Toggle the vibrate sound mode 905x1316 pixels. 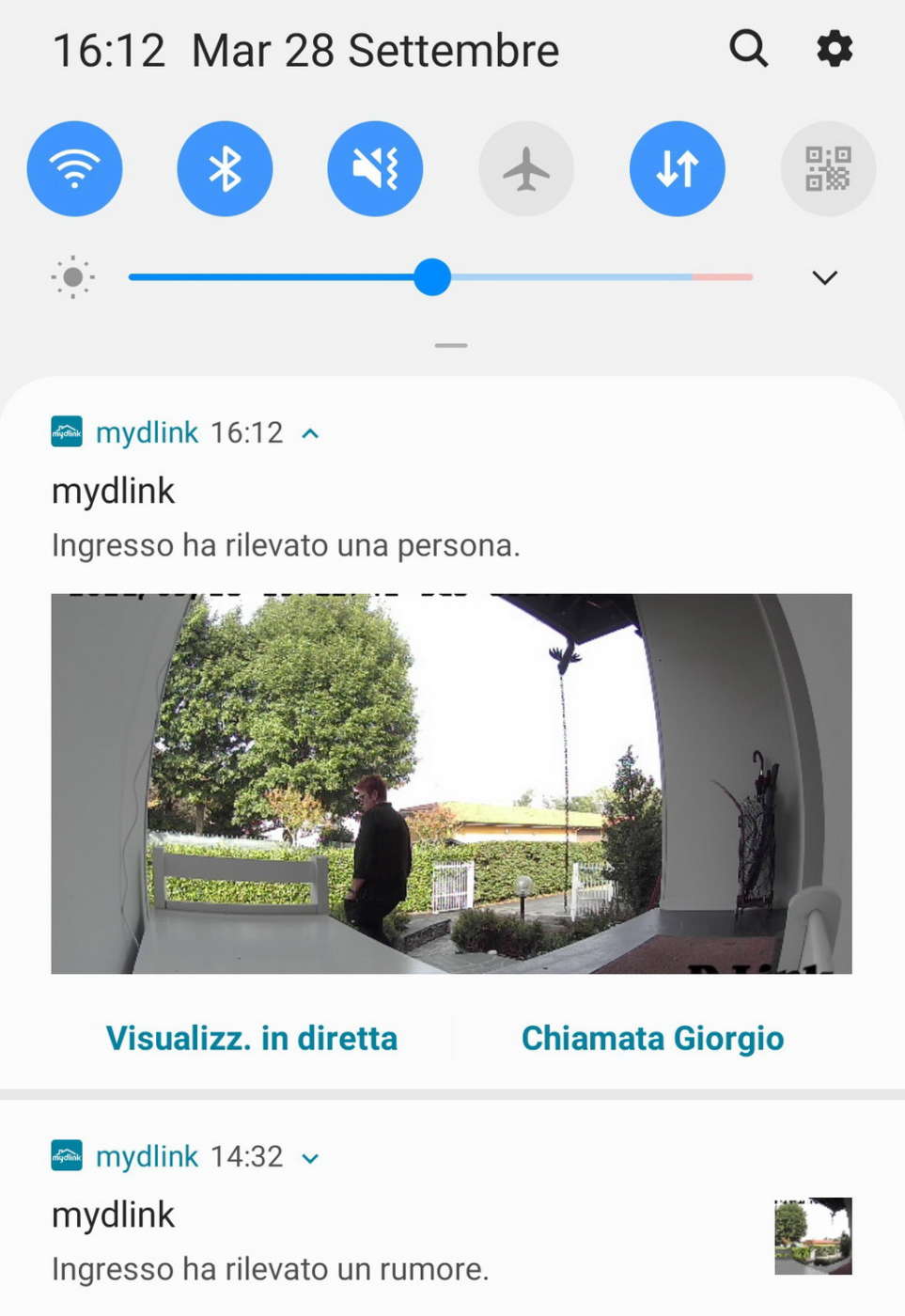coord(375,169)
